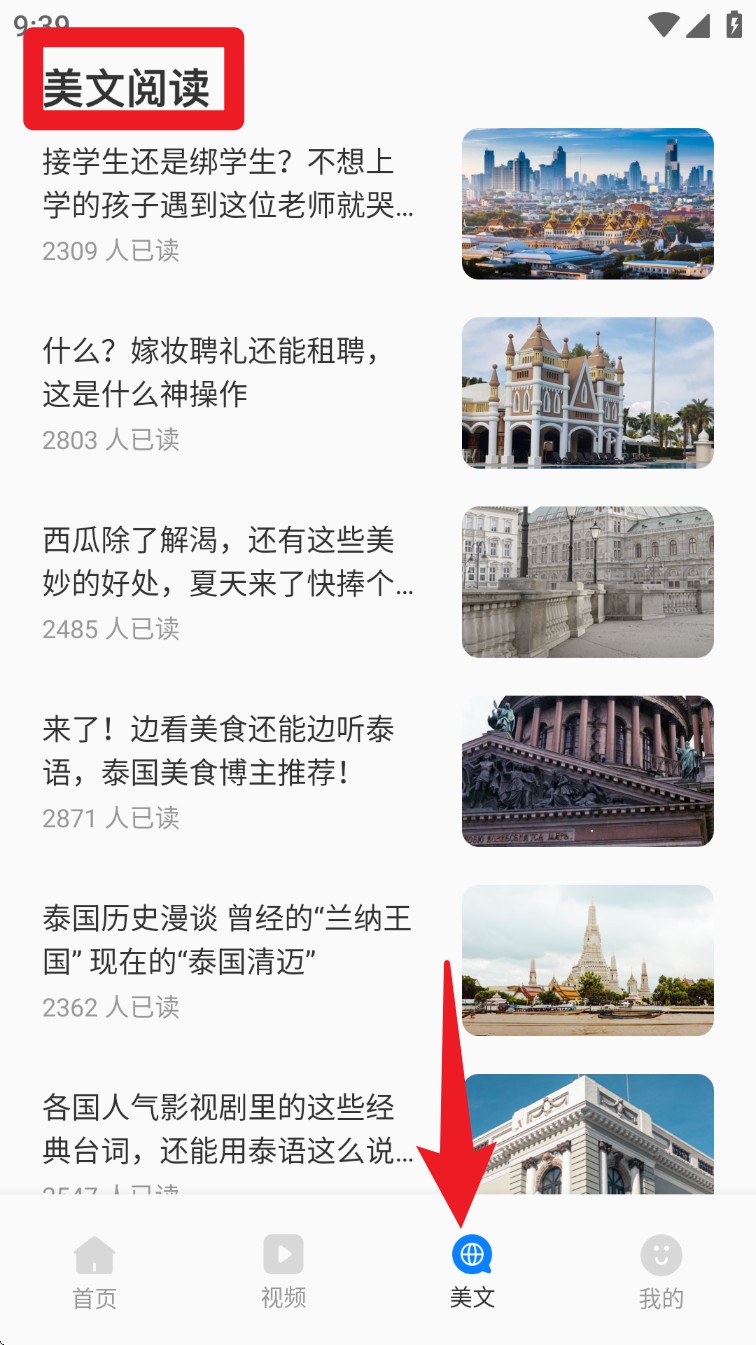Switch to the 首页 tab
The width and height of the screenshot is (756, 1345).
tap(95, 1272)
